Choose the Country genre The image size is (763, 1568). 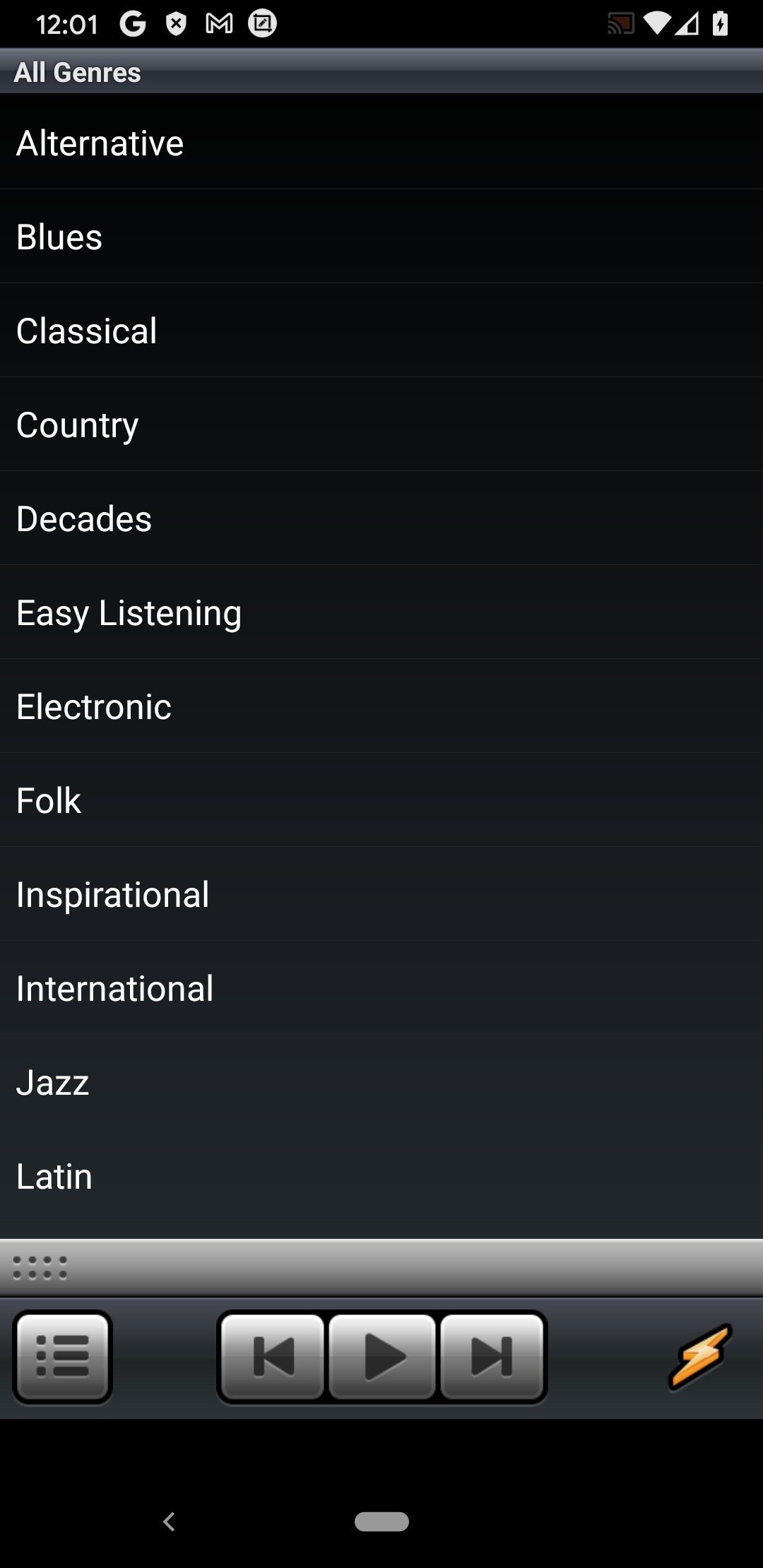tap(381, 424)
